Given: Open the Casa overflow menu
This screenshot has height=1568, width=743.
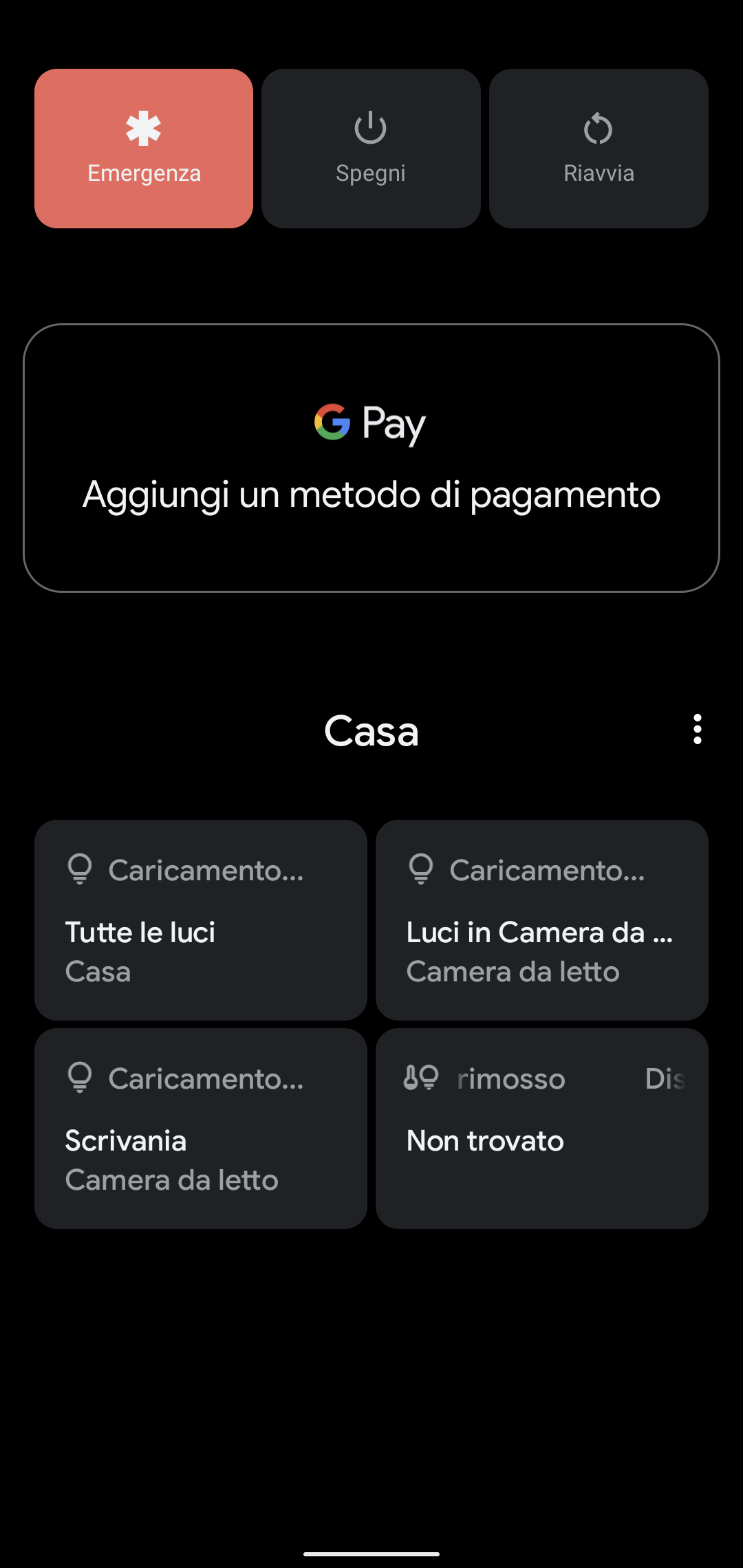Looking at the screenshot, I should point(698,729).
